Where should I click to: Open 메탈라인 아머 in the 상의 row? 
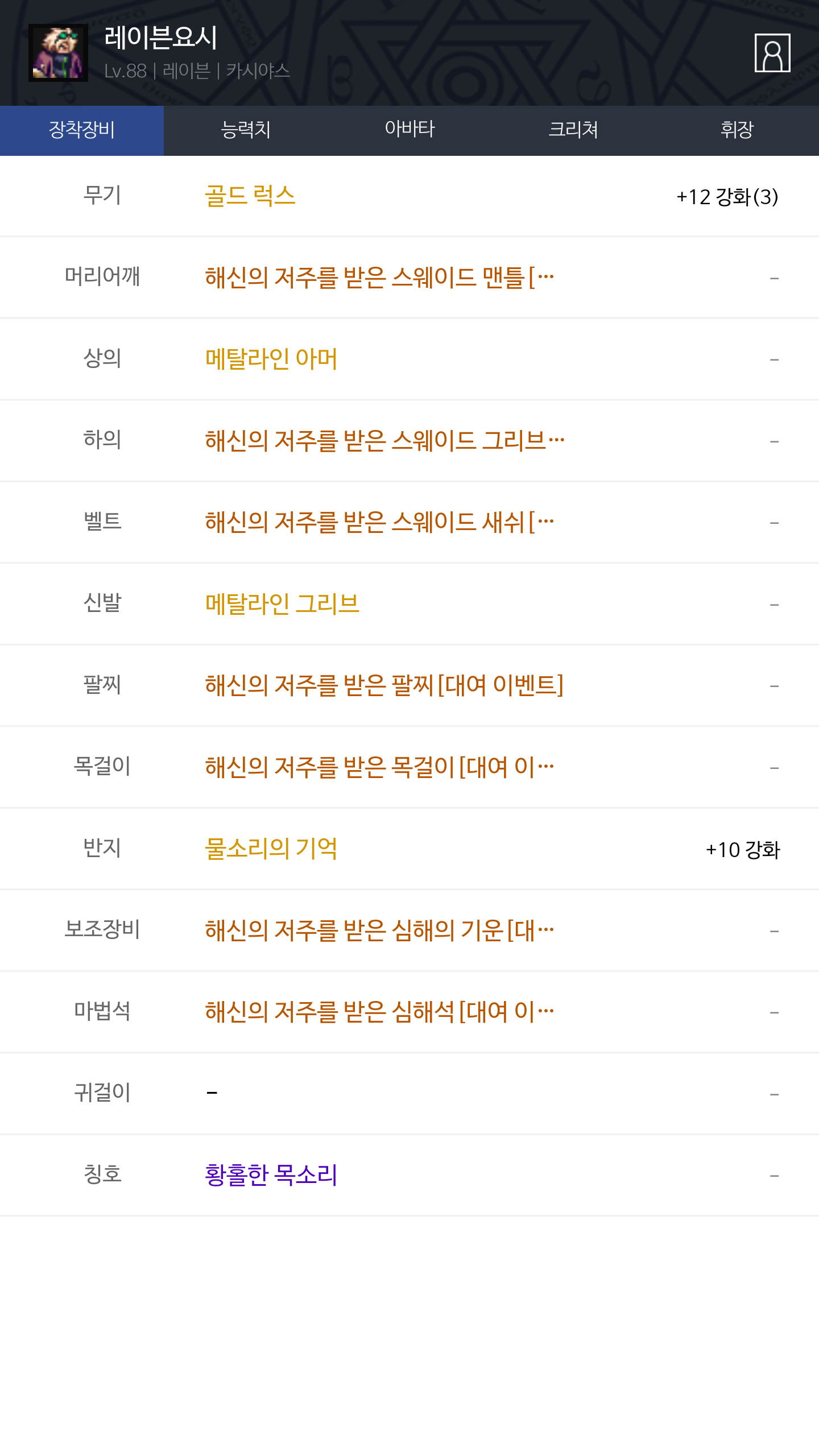(x=271, y=359)
